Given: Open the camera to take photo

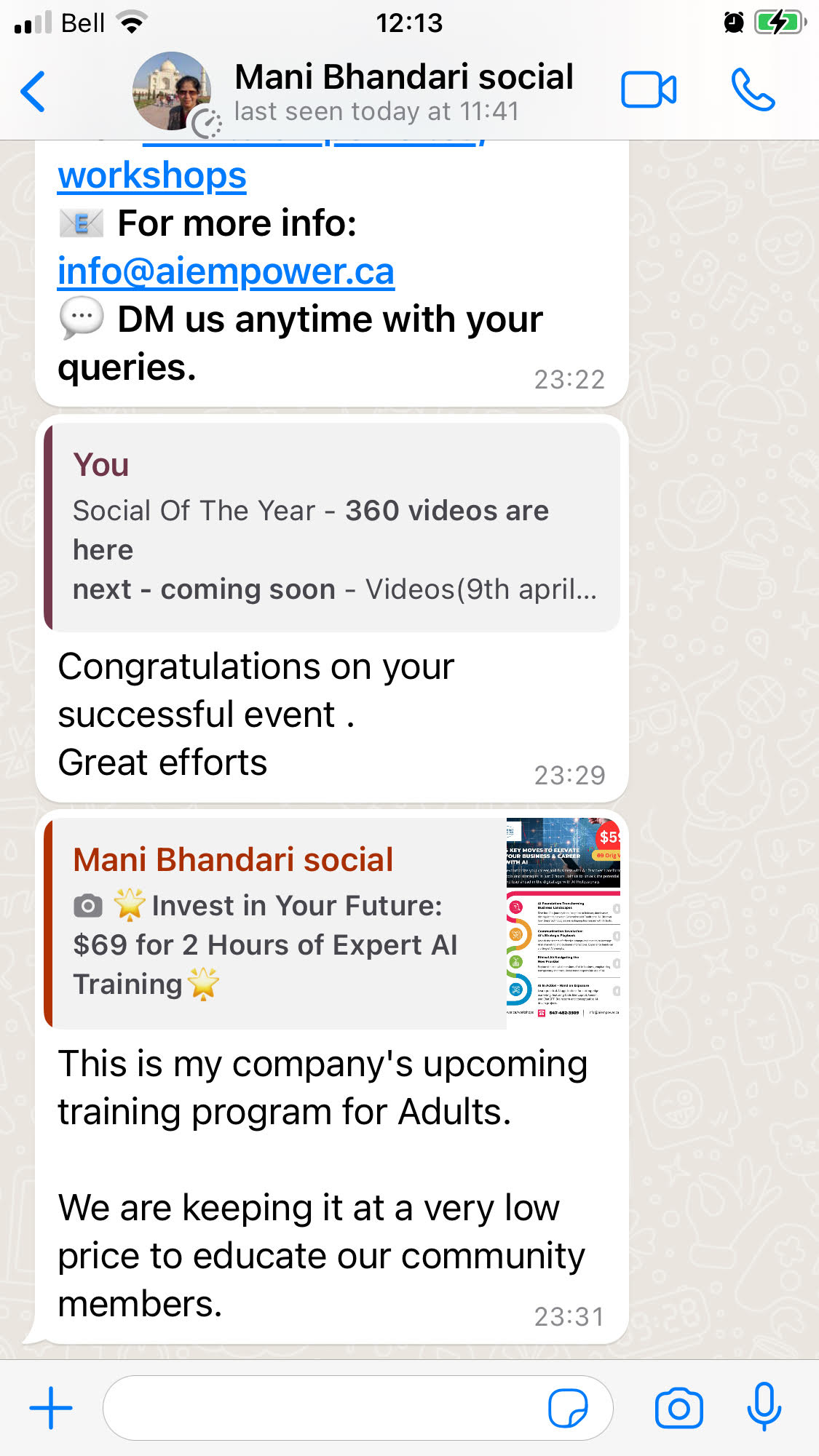Looking at the screenshot, I should click(x=678, y=1407).
